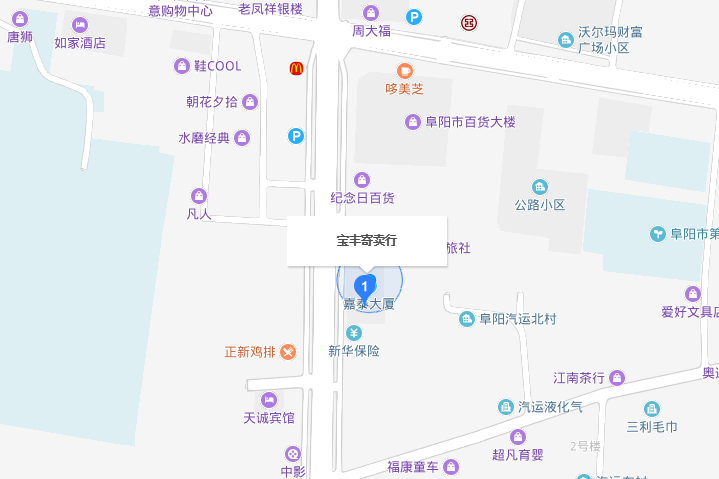The height and width of the screenshot is (479, 719).
Task: Open the 宝丰寄卖行 info popup
Action: click(366, 241)
